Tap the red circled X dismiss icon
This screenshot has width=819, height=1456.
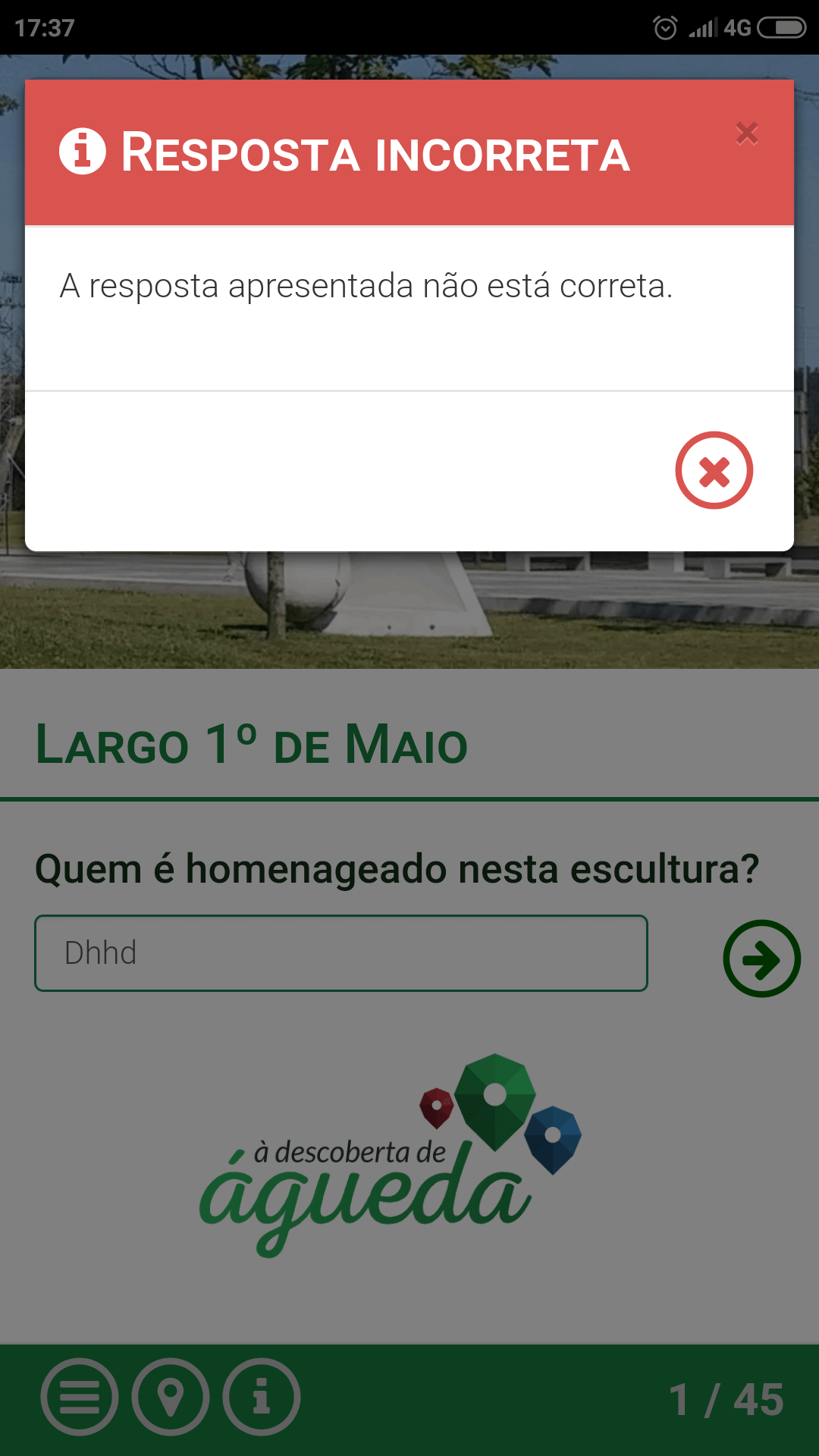(714, 470)
